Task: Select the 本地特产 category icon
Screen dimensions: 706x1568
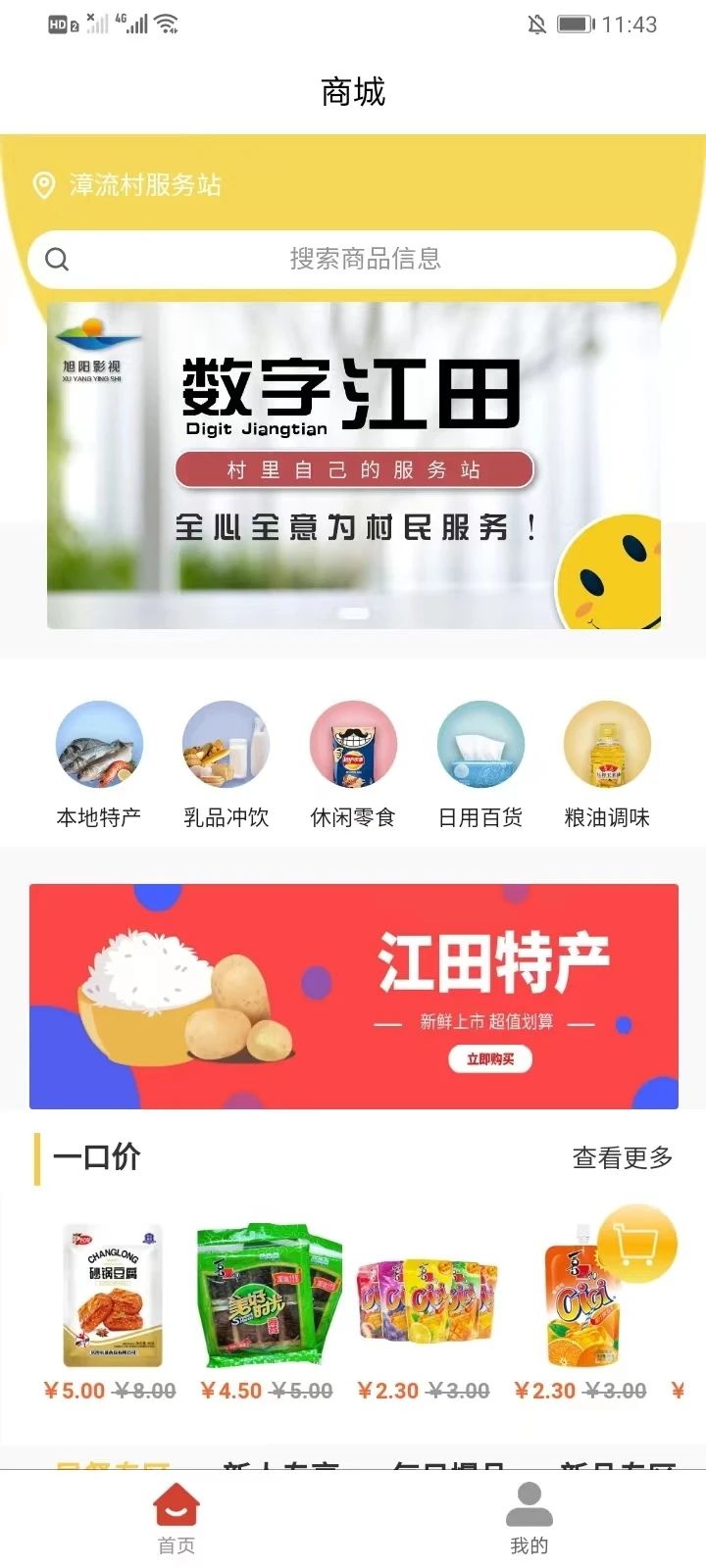Action: pyautogui.click(x=98, y=745)
